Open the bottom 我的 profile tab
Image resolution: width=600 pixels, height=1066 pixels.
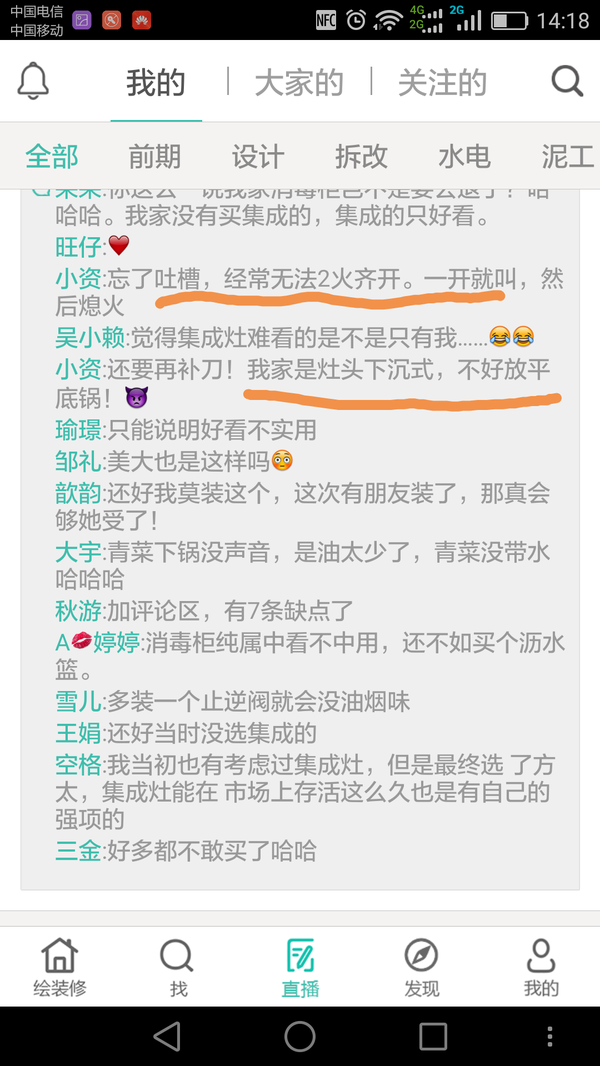point(541,967)
